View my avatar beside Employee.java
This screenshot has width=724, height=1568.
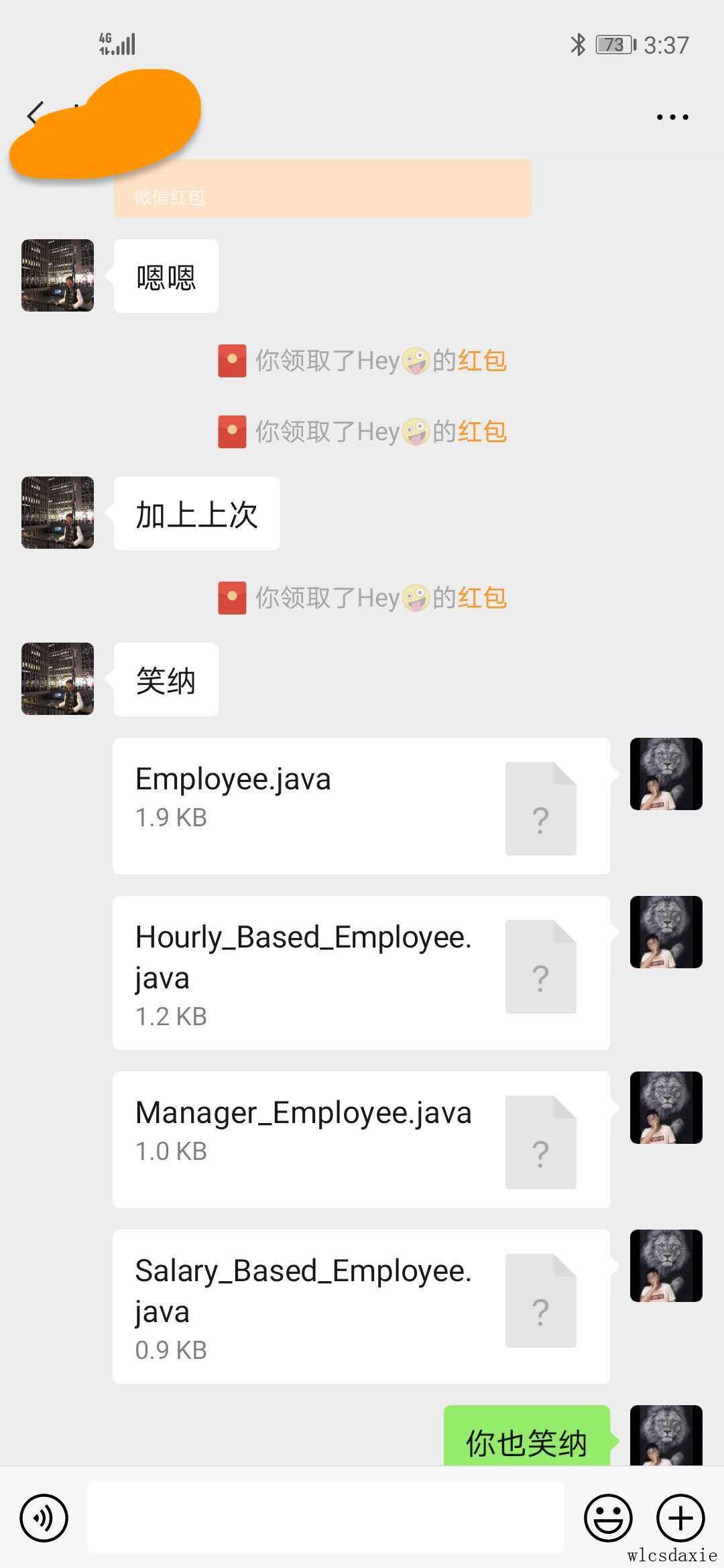pos(666,774)
